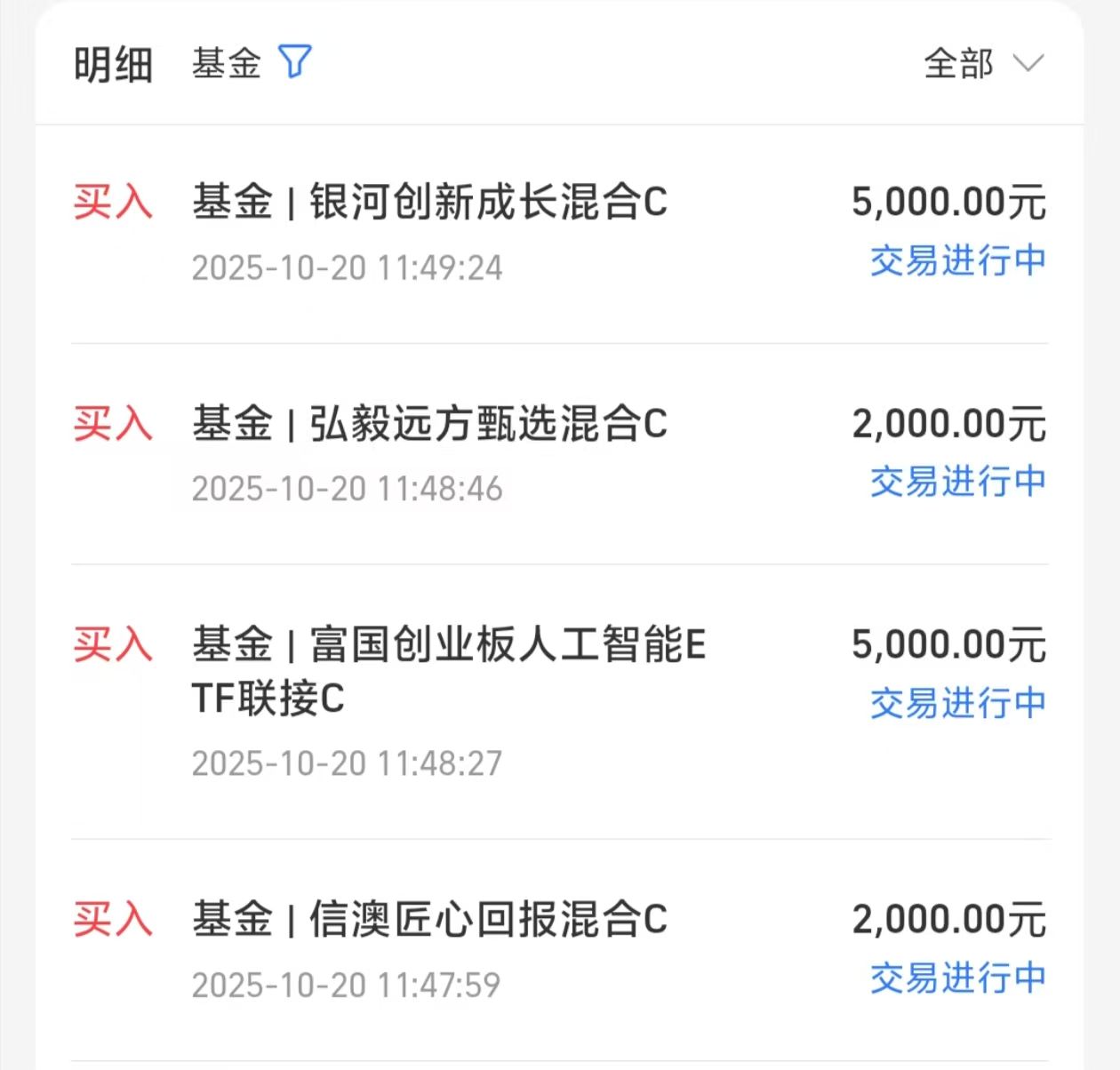Open the 富国创业板人工智能ETF联接C transaction
The width and height of the screenshot is (1120, 1070).
tap(560, 702)
